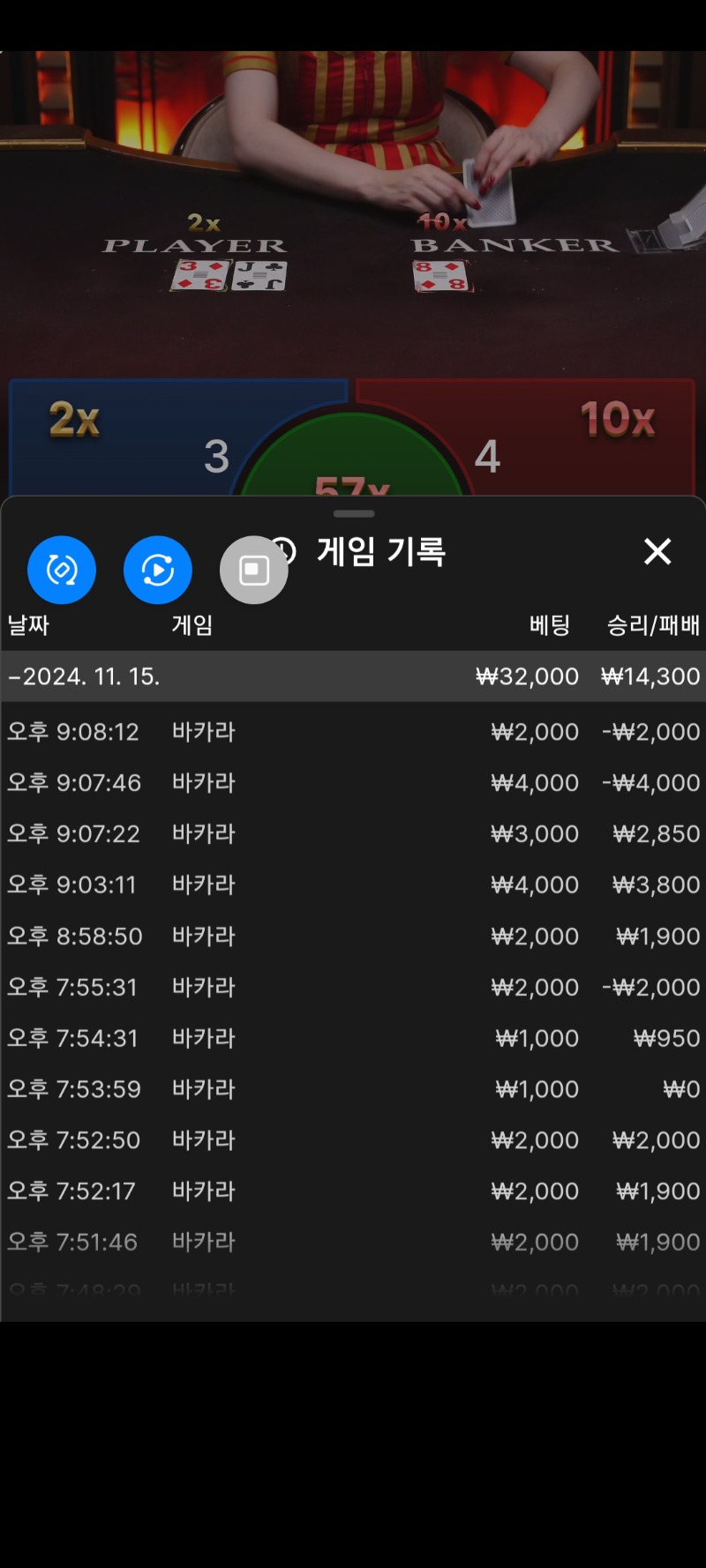706x1568 pixels.
Task: Open the 오후 9:08:12 바카라 record
Action: point(353,732)
